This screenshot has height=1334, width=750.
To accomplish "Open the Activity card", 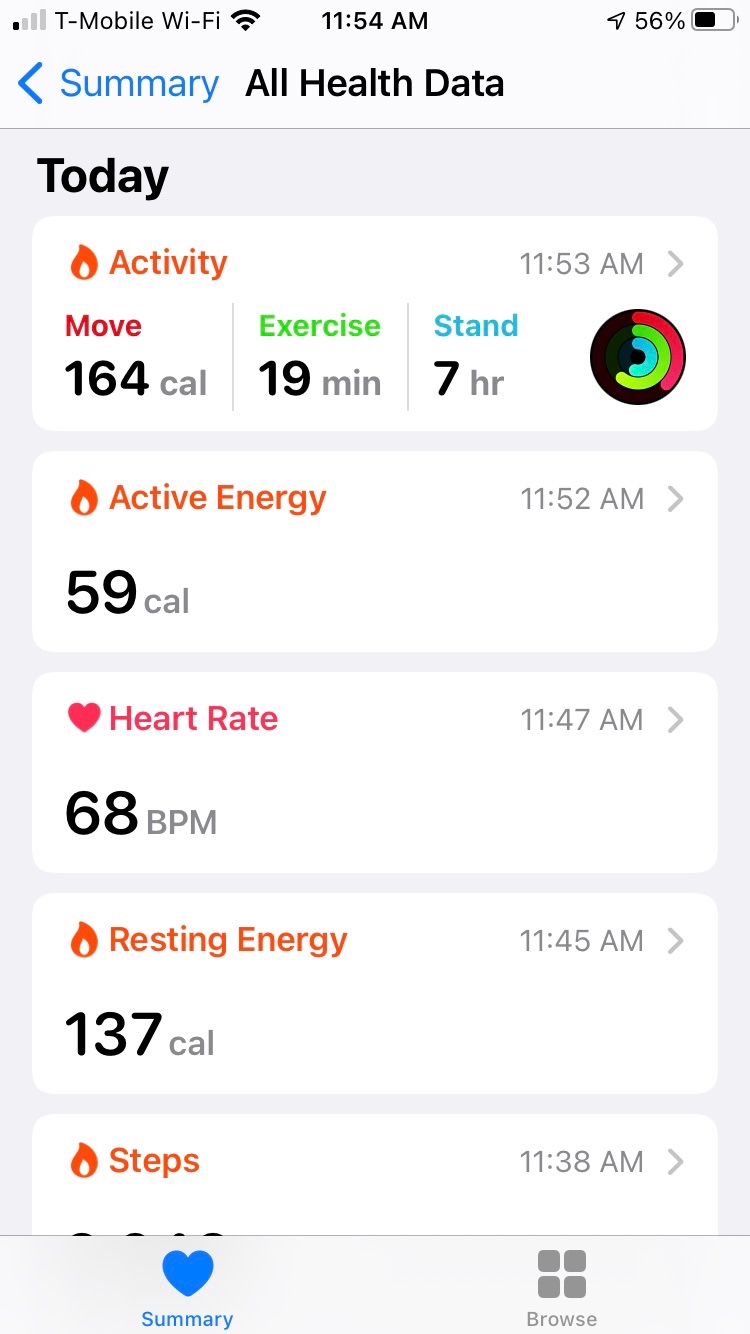I will [x=374, y=324].
